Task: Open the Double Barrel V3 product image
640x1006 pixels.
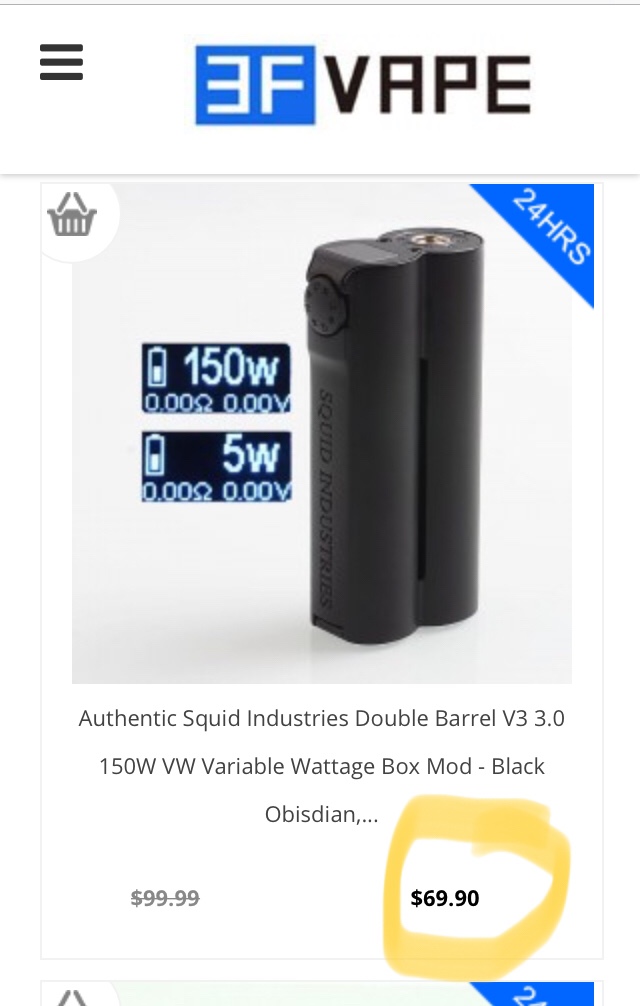Action: tap(322, 433)
